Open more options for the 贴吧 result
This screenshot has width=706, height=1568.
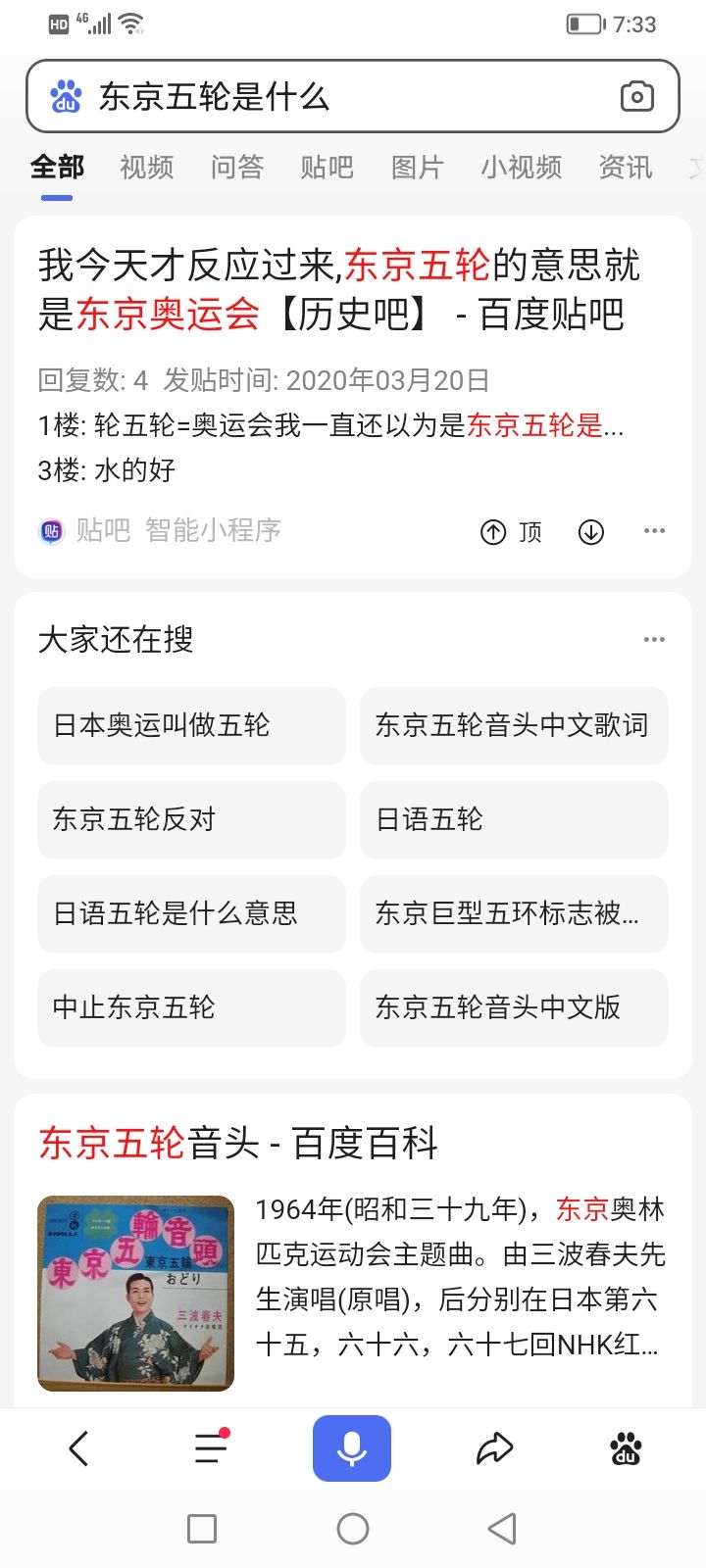[x=654, y=531]
